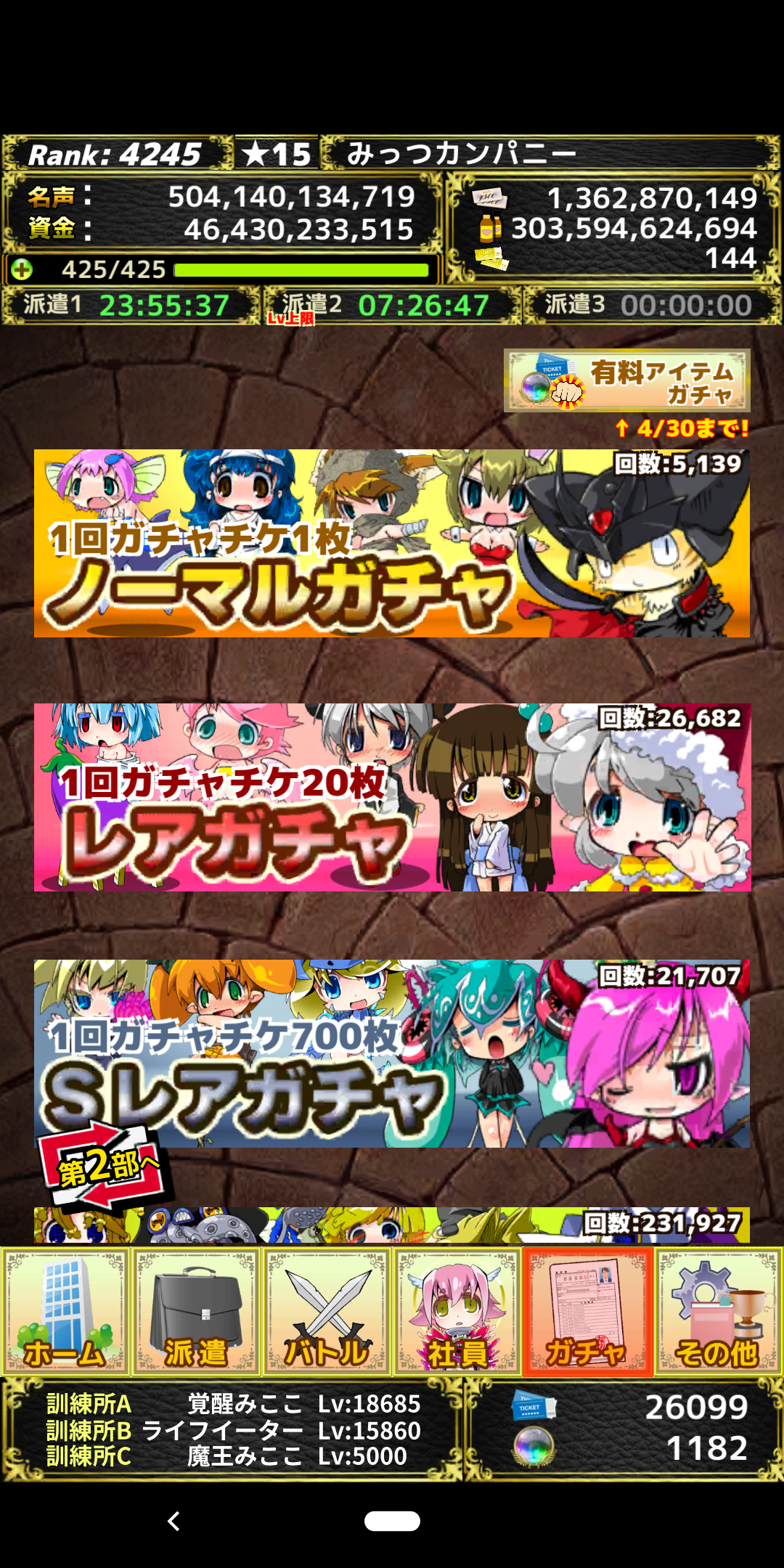The height and width of the screenshot is (1568, 784).
Task: Open the バトル tab
Action: (x=327, y=1312)
